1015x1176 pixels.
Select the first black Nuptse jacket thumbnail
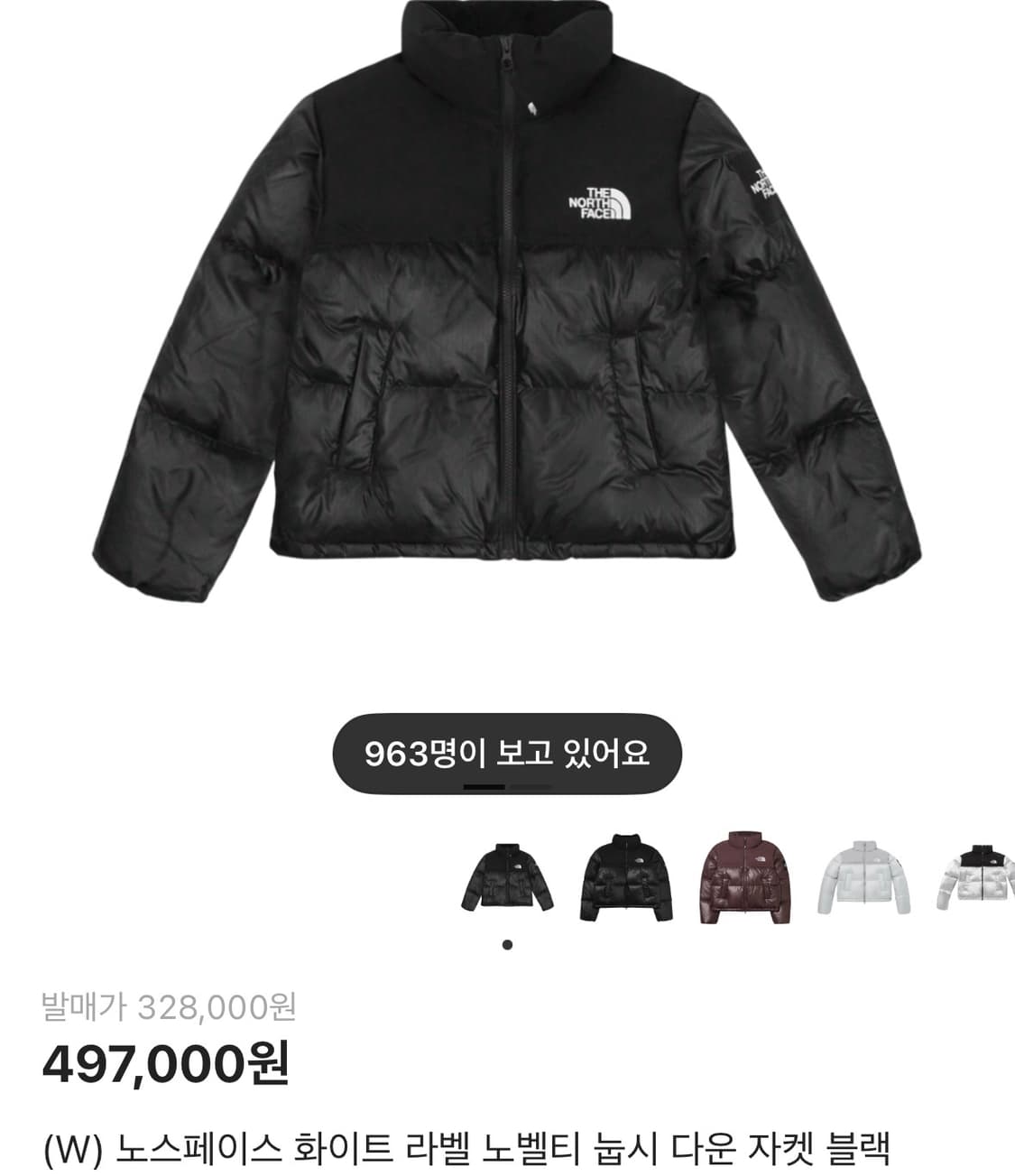click(x=505, y=875)
